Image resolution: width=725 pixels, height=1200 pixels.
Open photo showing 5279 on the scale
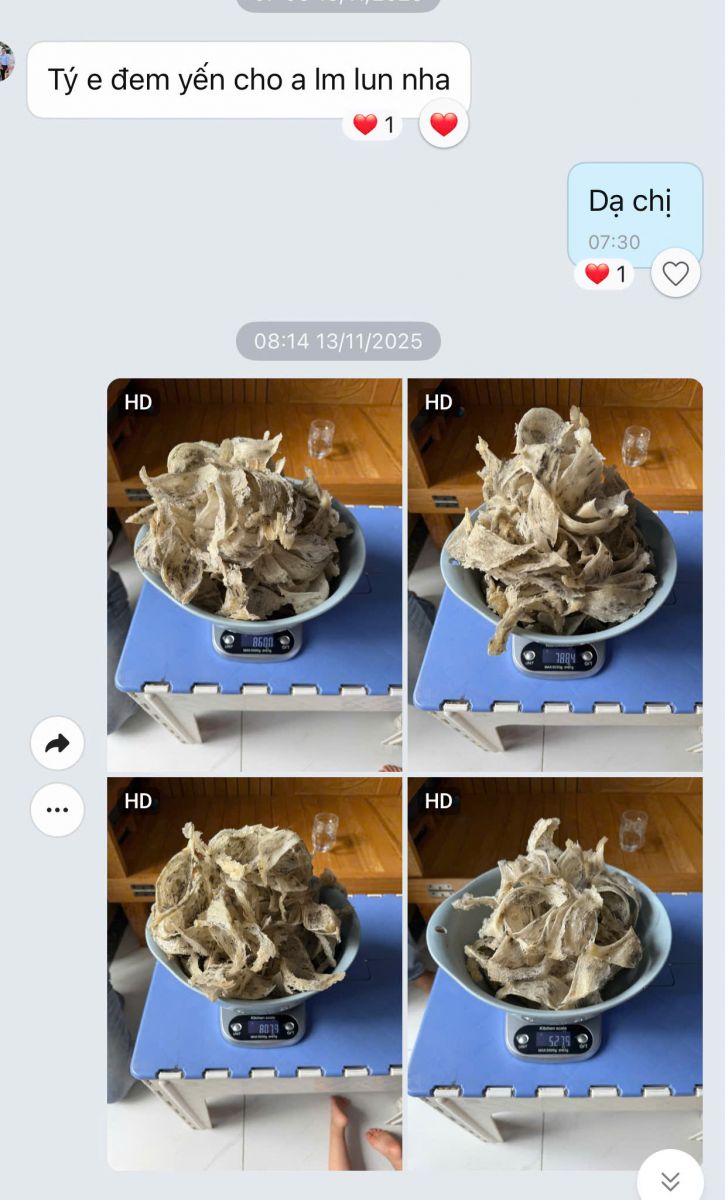coord(555,972)
